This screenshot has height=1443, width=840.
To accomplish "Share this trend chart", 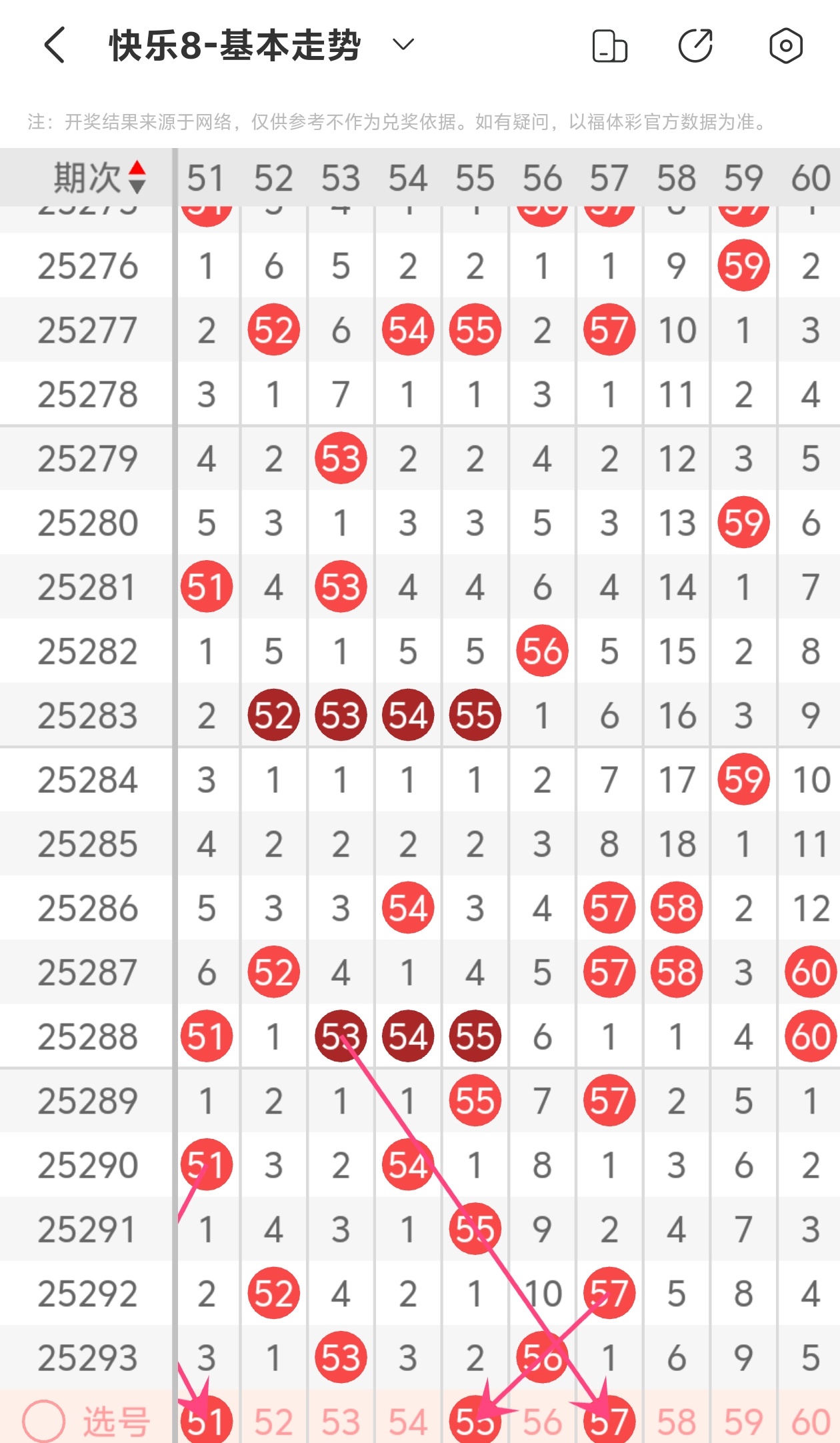I will point(696,45).
